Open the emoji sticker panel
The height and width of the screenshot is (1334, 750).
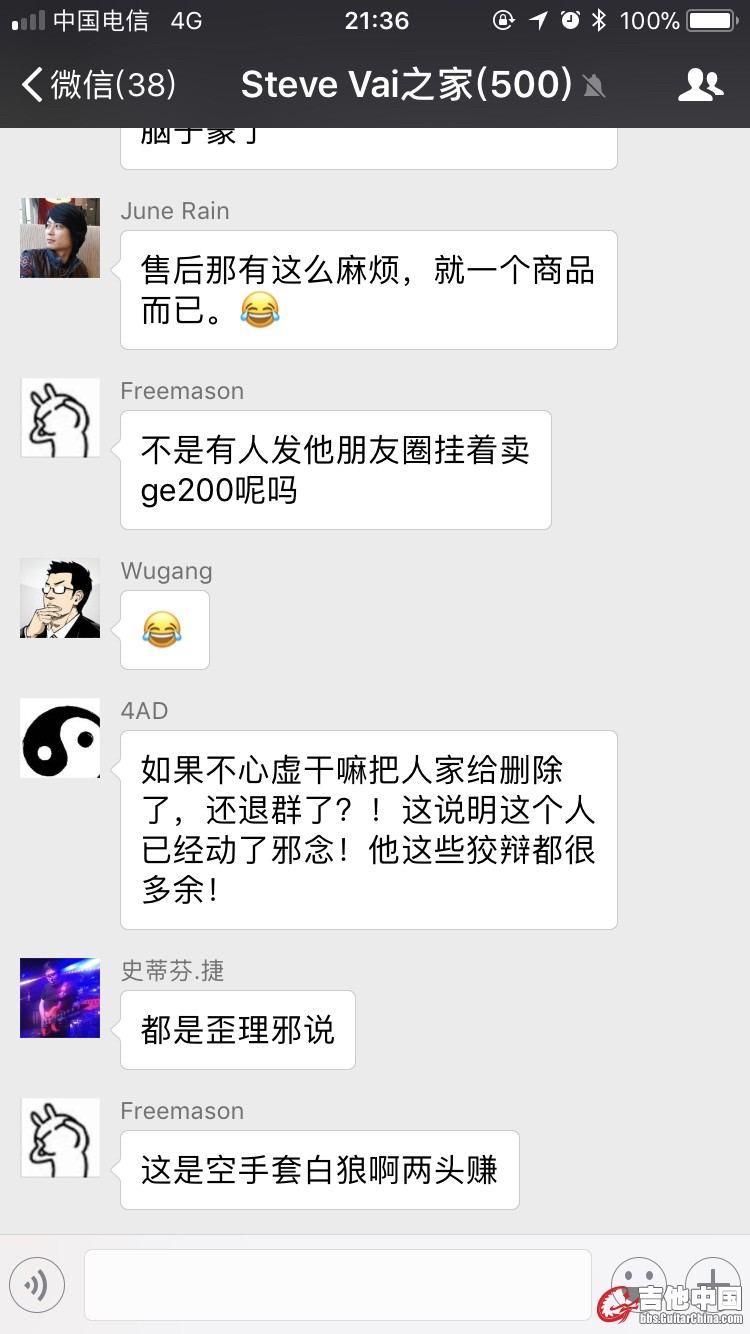tap(639, 1285)
